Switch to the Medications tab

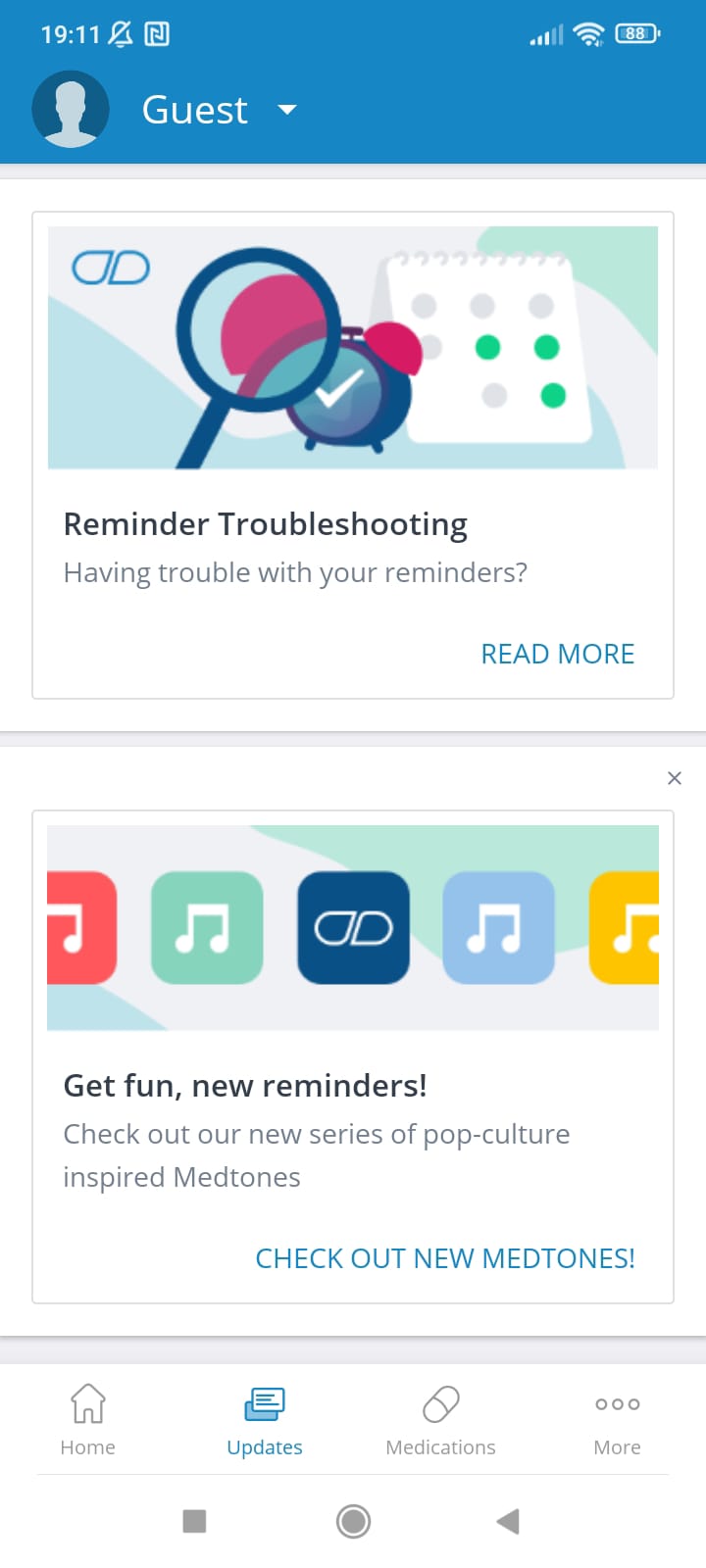441,1419
